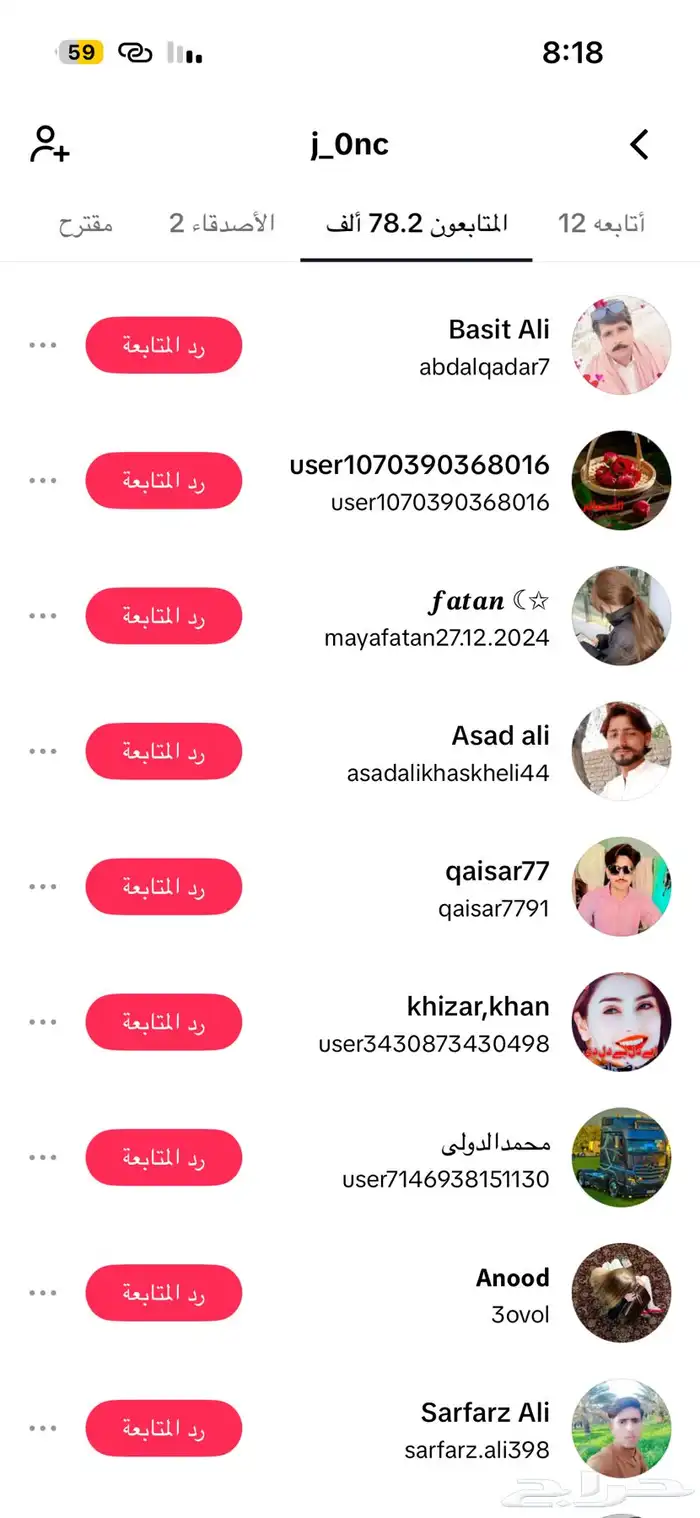Follow back qaisar77

tap(164, 886)
